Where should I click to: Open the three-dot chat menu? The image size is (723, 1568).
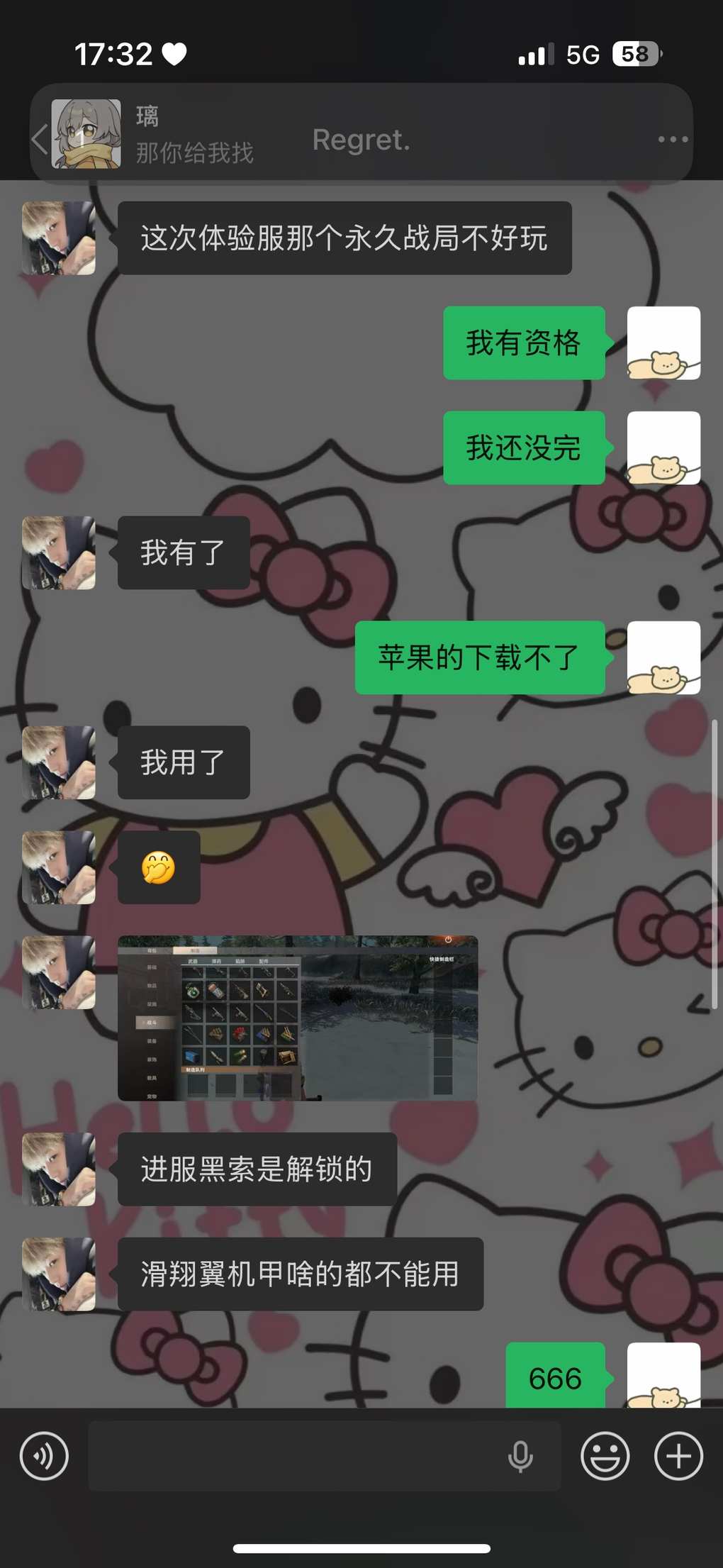click(x=672, y=139)
